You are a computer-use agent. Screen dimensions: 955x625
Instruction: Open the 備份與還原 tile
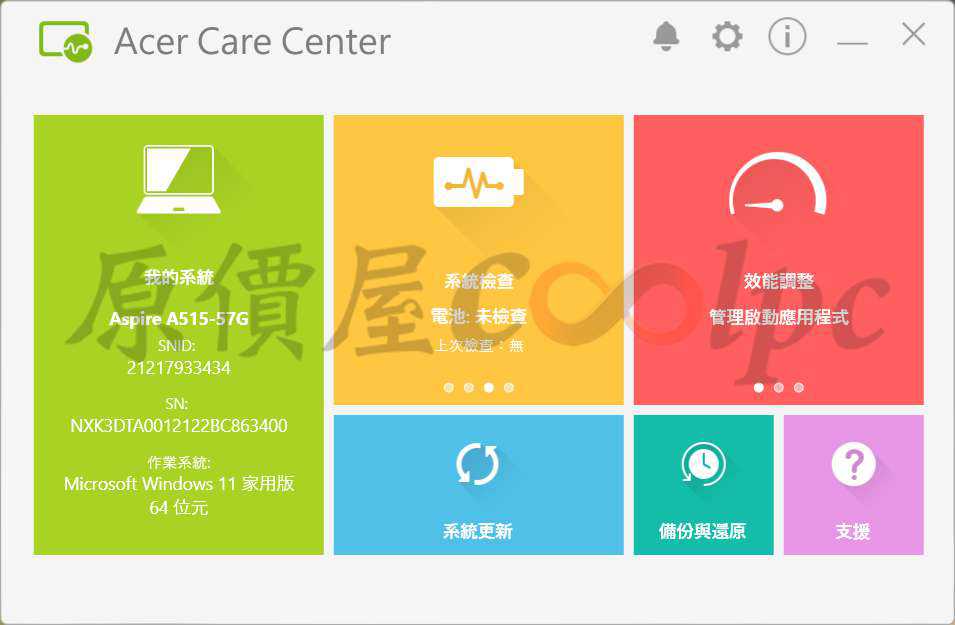(703, 485)
